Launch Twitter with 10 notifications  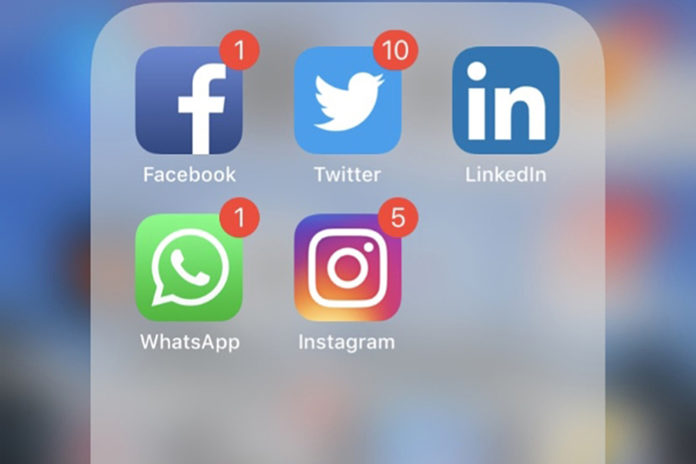(347, 101)
